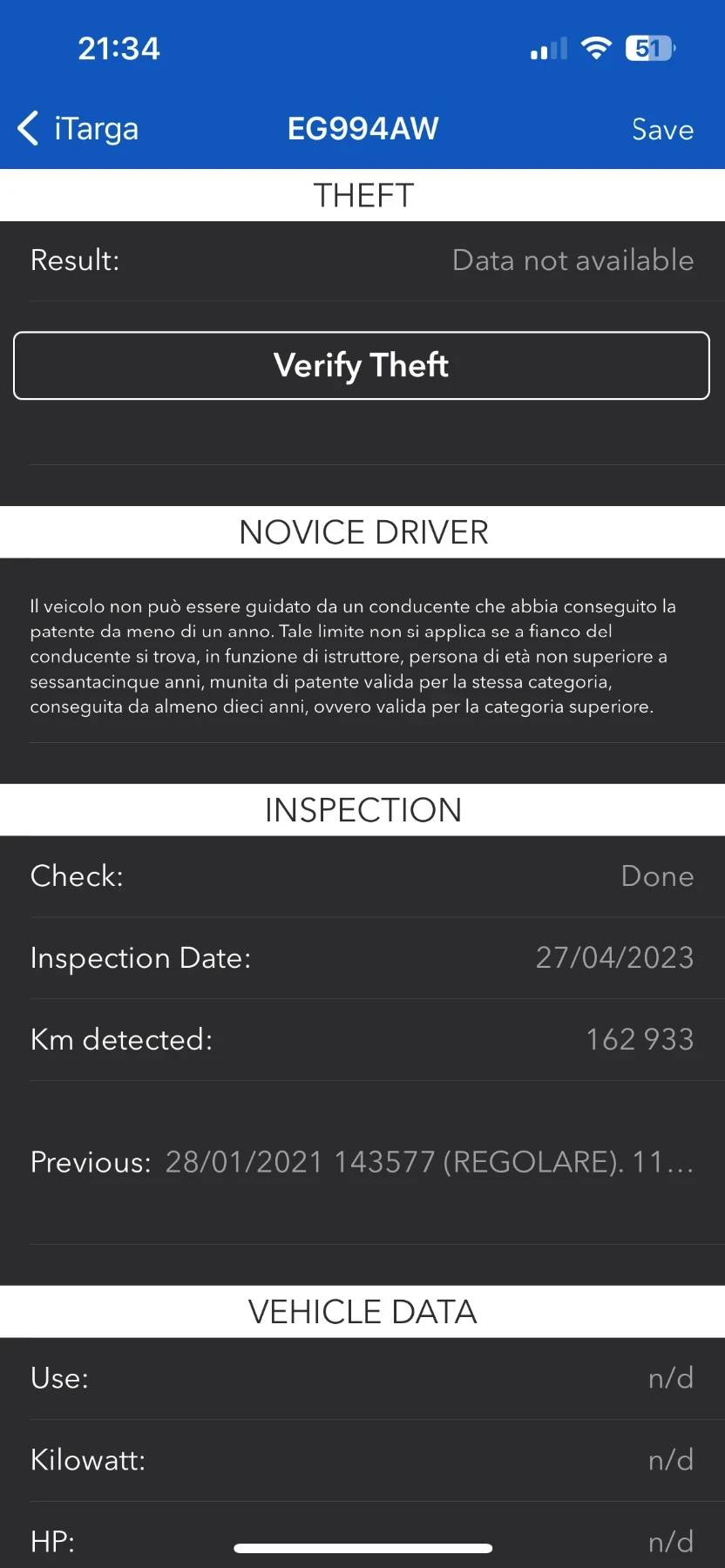Image resolution: width=725 pixels, height=1568 pixels.
Task: Expand the NOVICE DRIVER section header
Action: [x=362, y=531]
